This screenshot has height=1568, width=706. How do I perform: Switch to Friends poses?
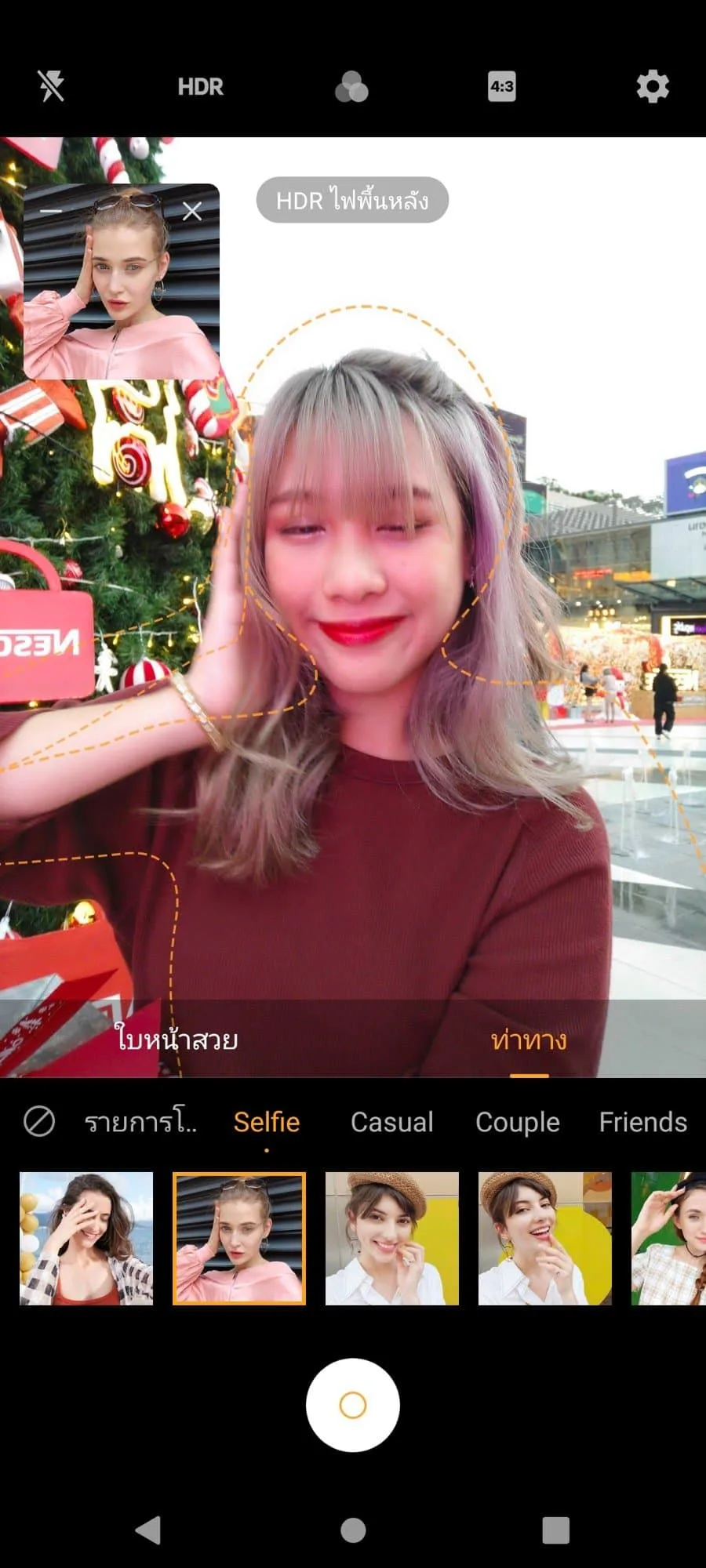click(x=643, y=1122)
